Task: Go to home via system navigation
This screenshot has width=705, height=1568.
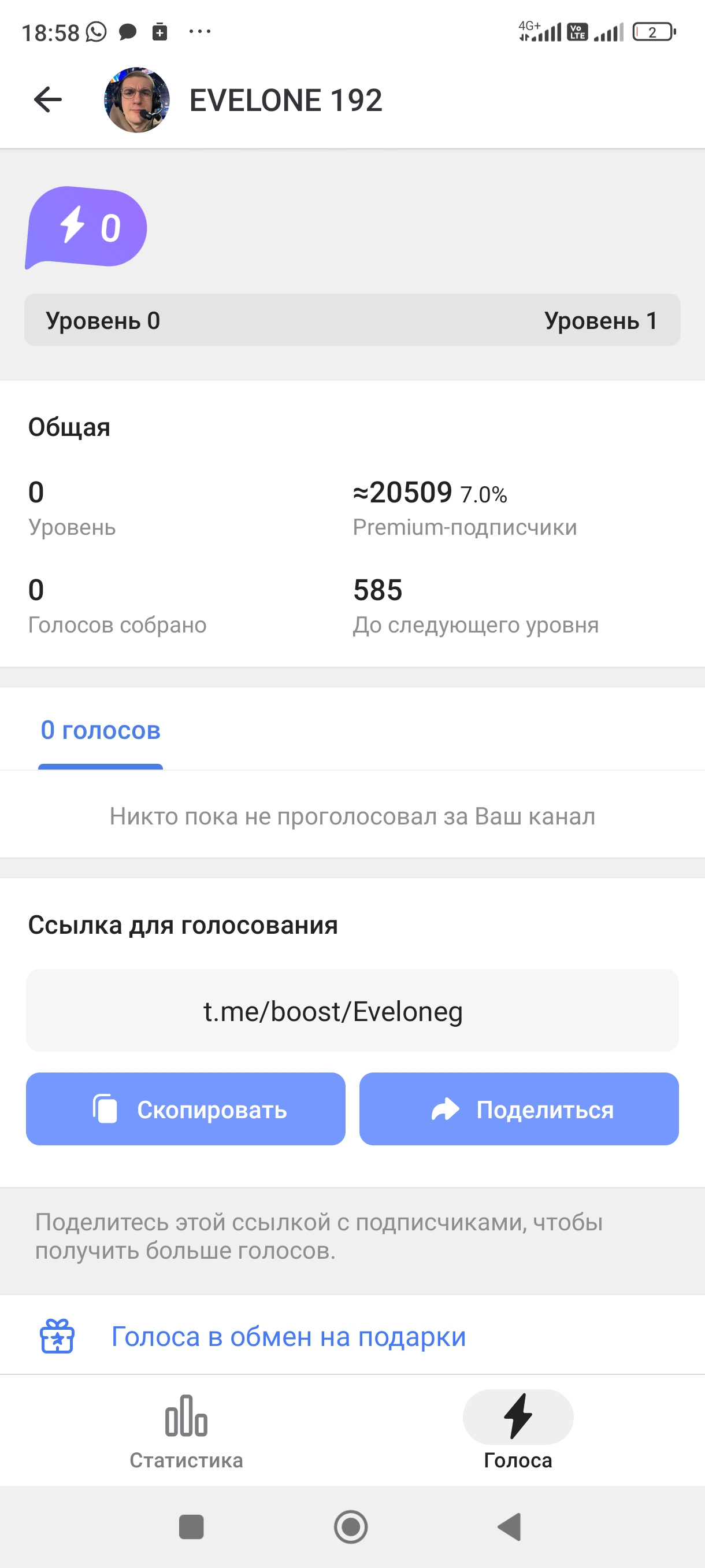Action: coord(351,1526)
